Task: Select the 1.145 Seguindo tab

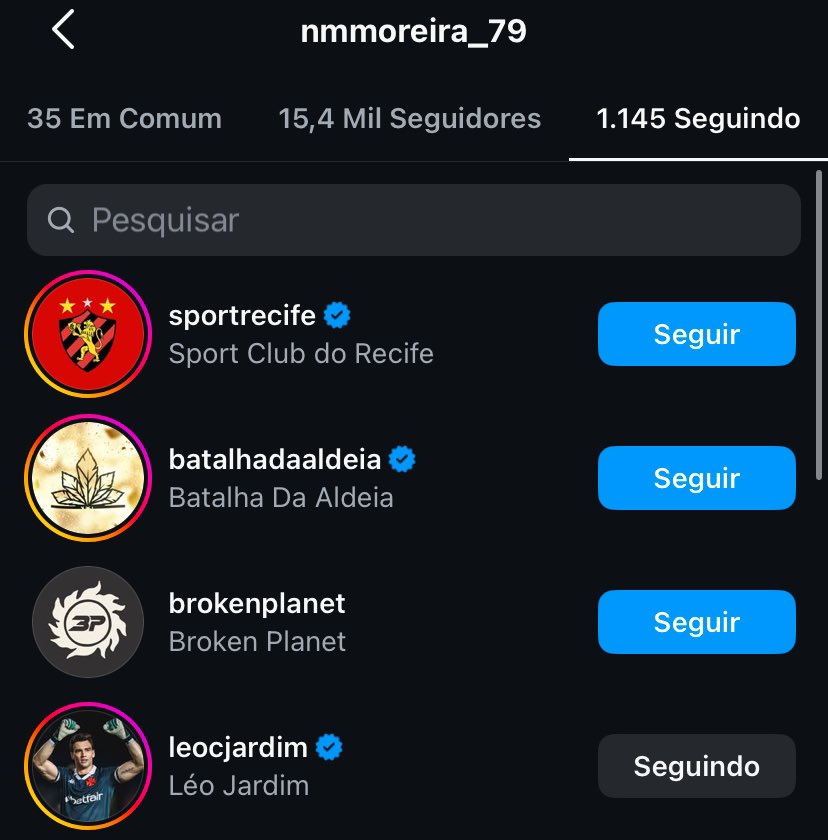Action: click(x=698, y=119)
